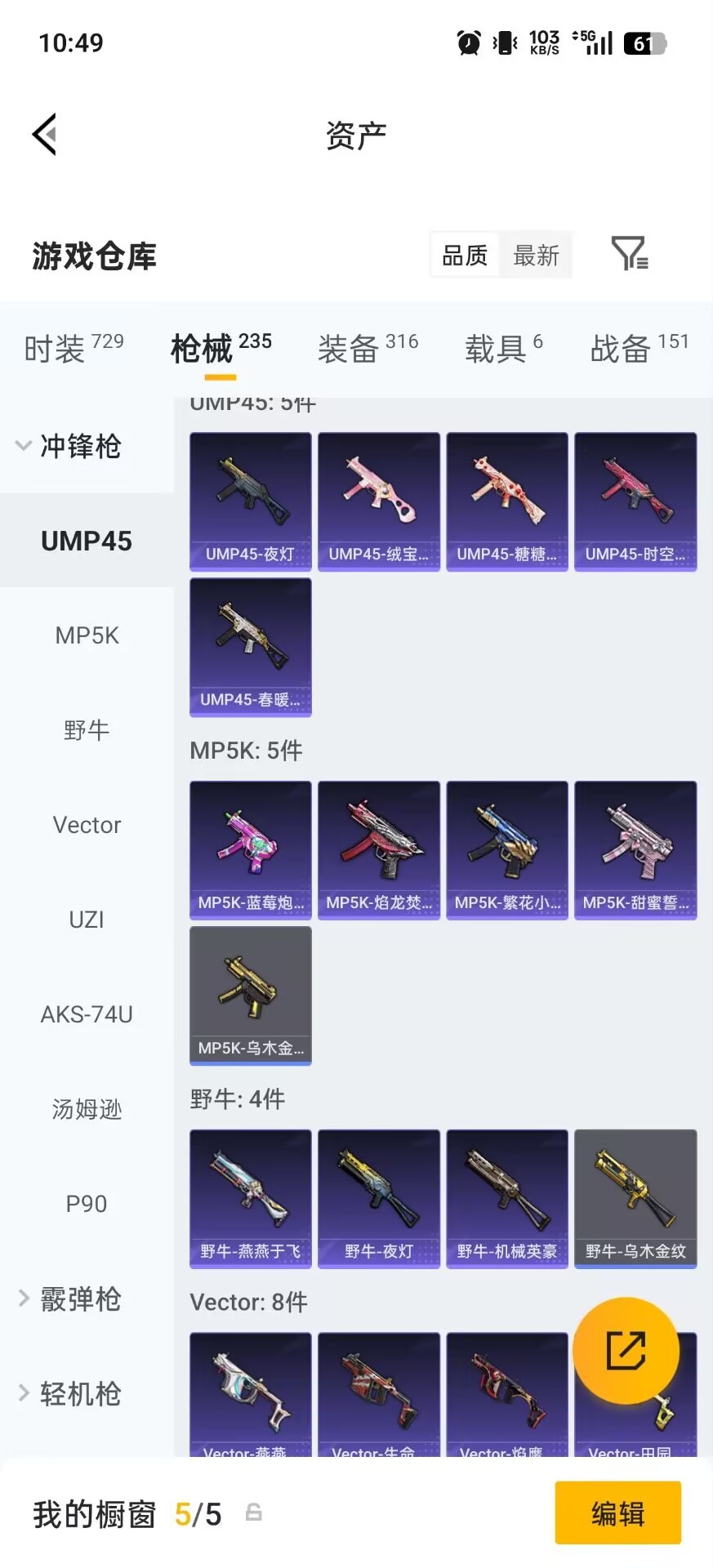Viewport: 713px width, 1568px height.
Task: Open 我的橱窗 showcase
Action: [x=94, y=1513]
